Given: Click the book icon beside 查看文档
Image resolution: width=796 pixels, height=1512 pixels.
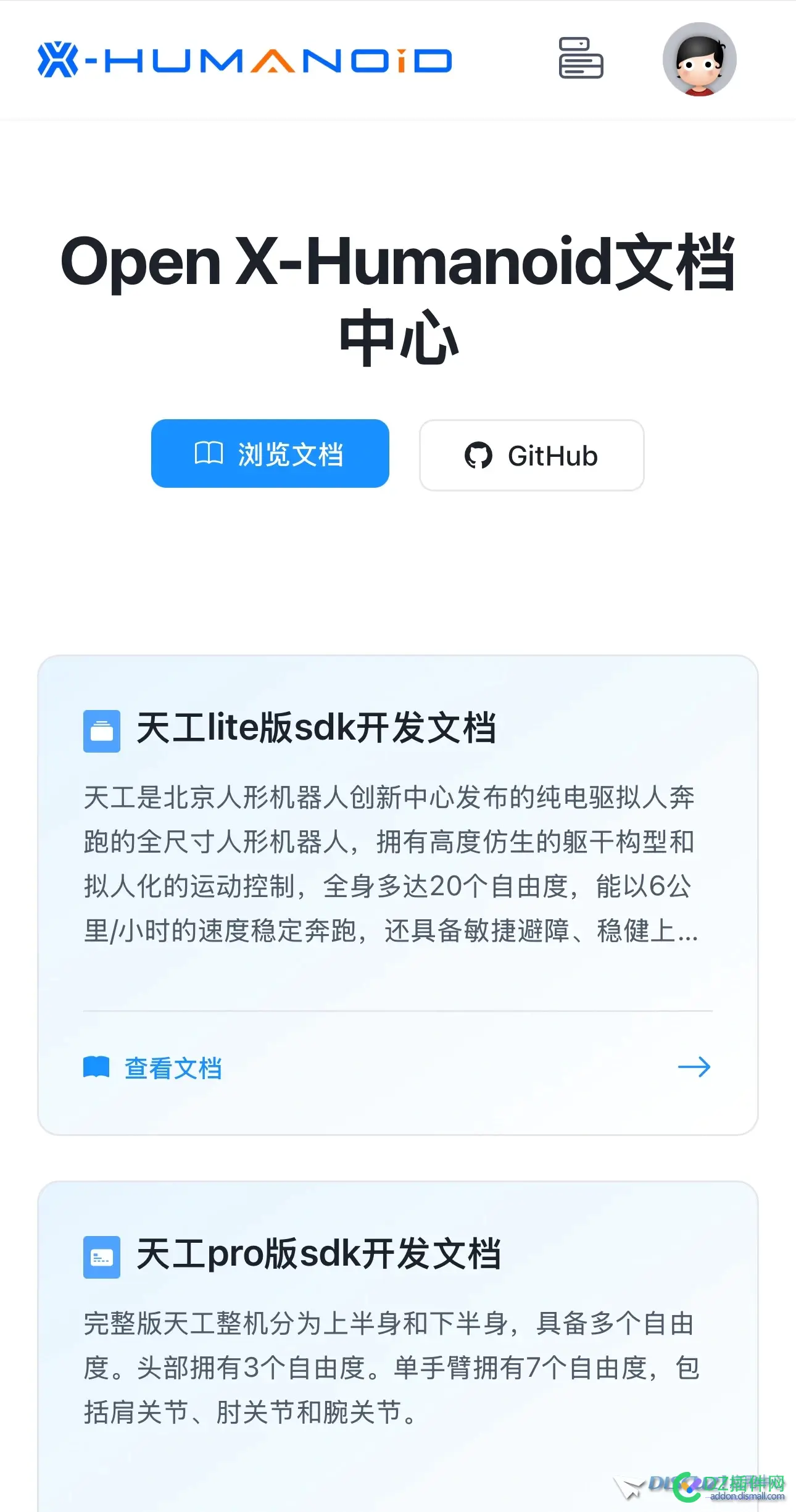Looking at the screenshot, I should click(96, 1066).
